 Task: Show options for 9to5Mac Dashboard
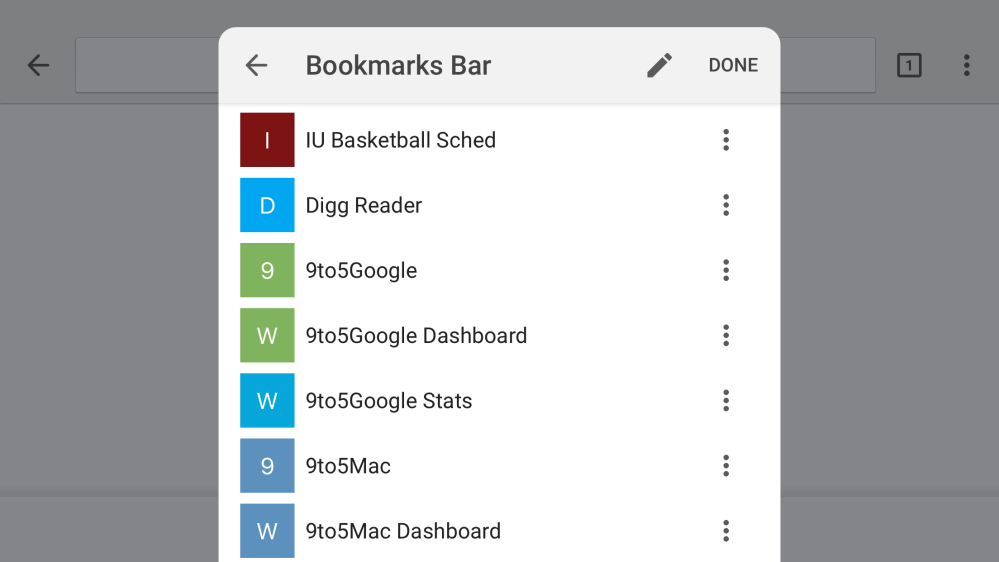coord(726,531)
